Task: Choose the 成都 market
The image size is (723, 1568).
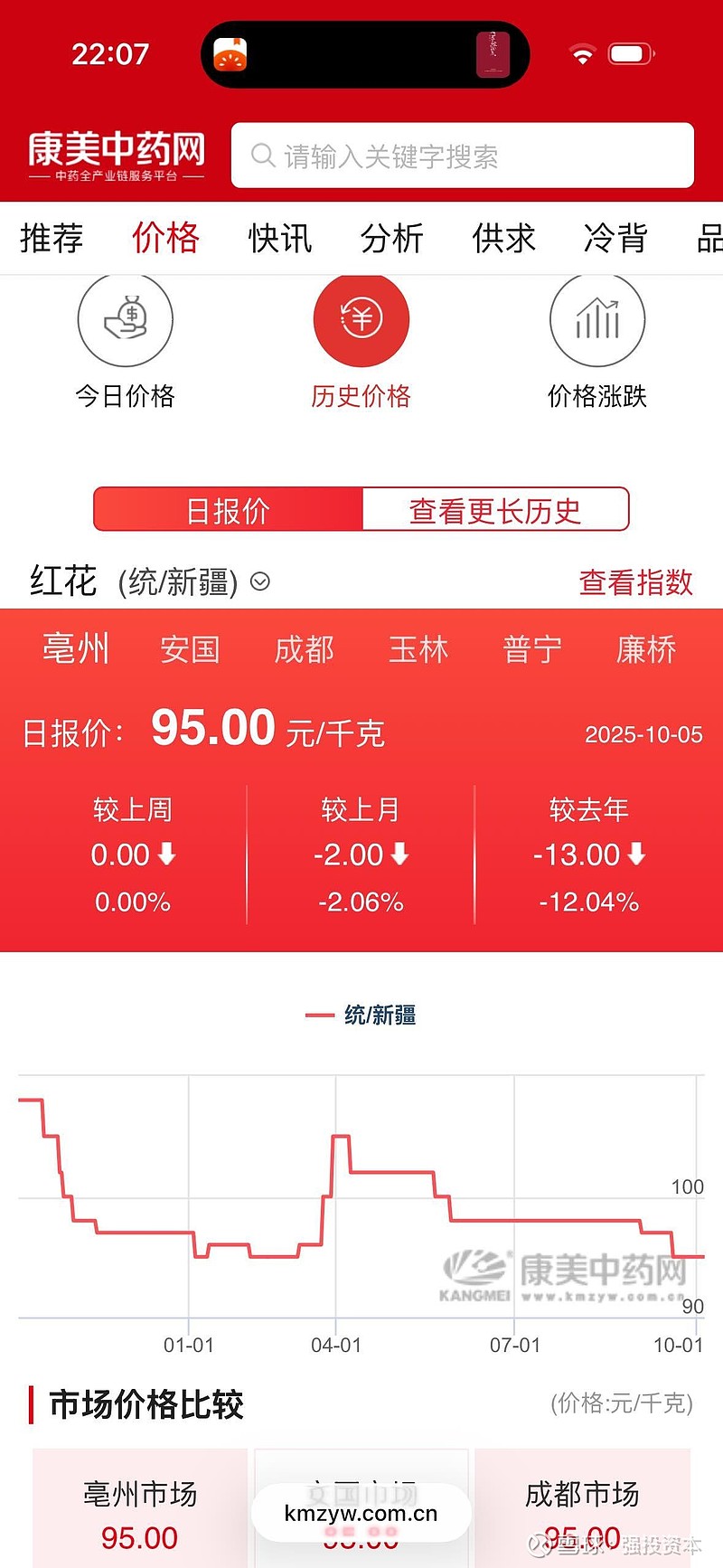Action: (x=305, y=649)
